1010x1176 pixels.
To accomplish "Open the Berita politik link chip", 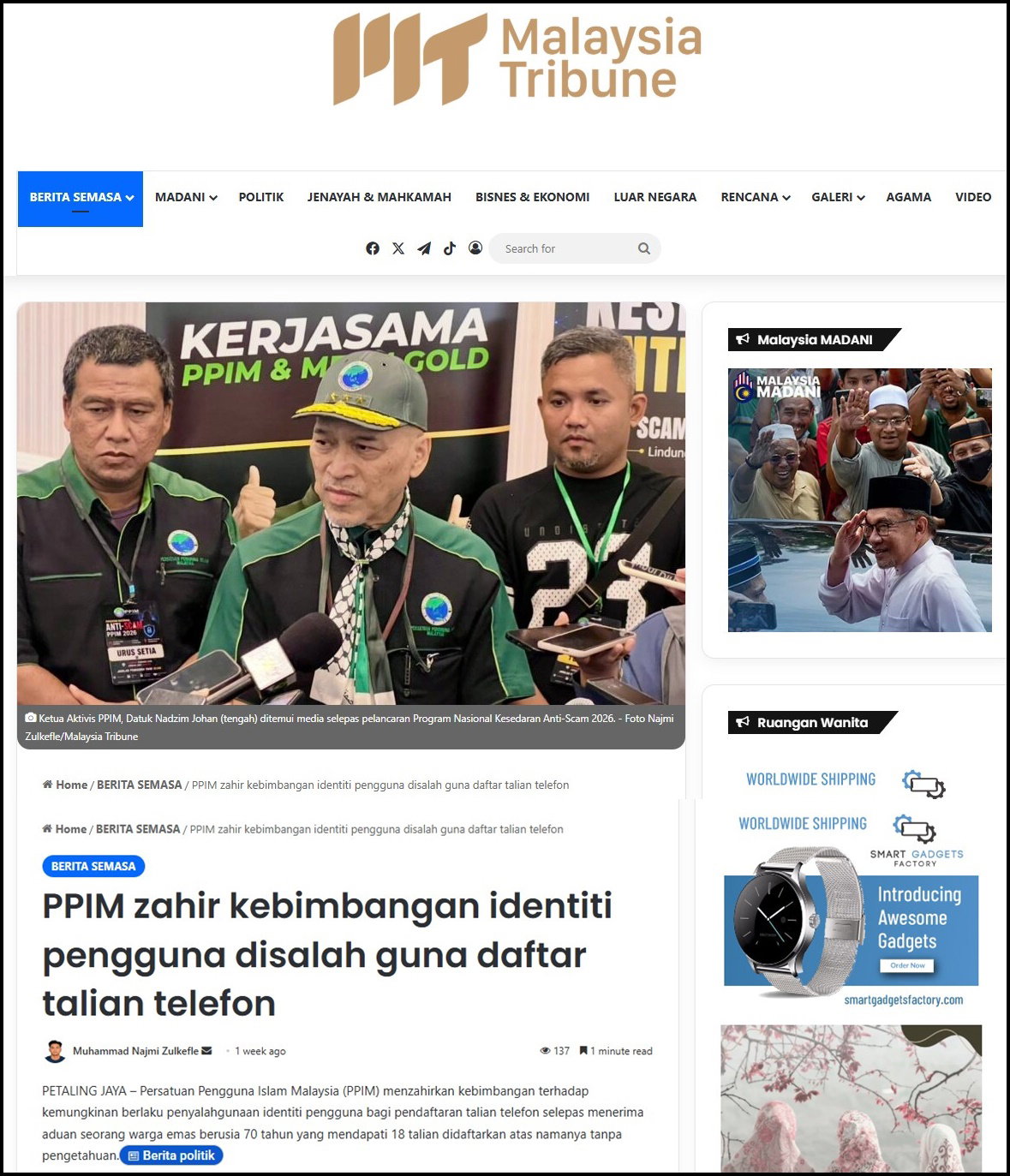I will [x=171, y=1155].
